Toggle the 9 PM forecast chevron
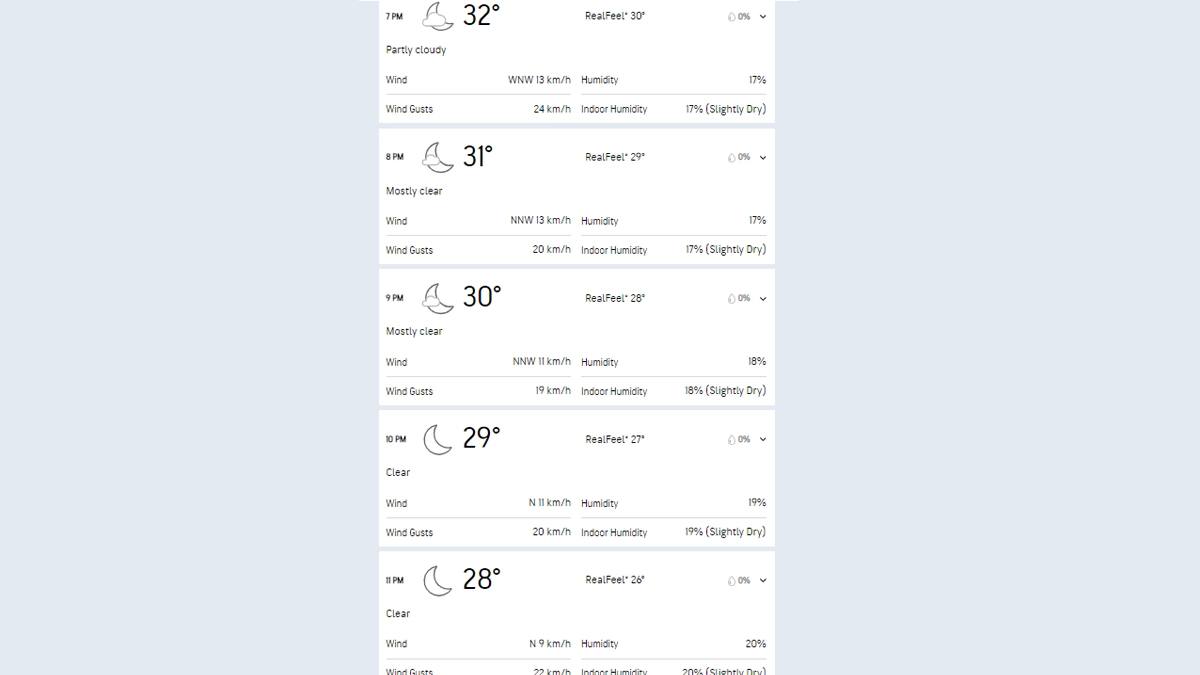The width and height of the screenshot is (1200, 675). (763, 299)
